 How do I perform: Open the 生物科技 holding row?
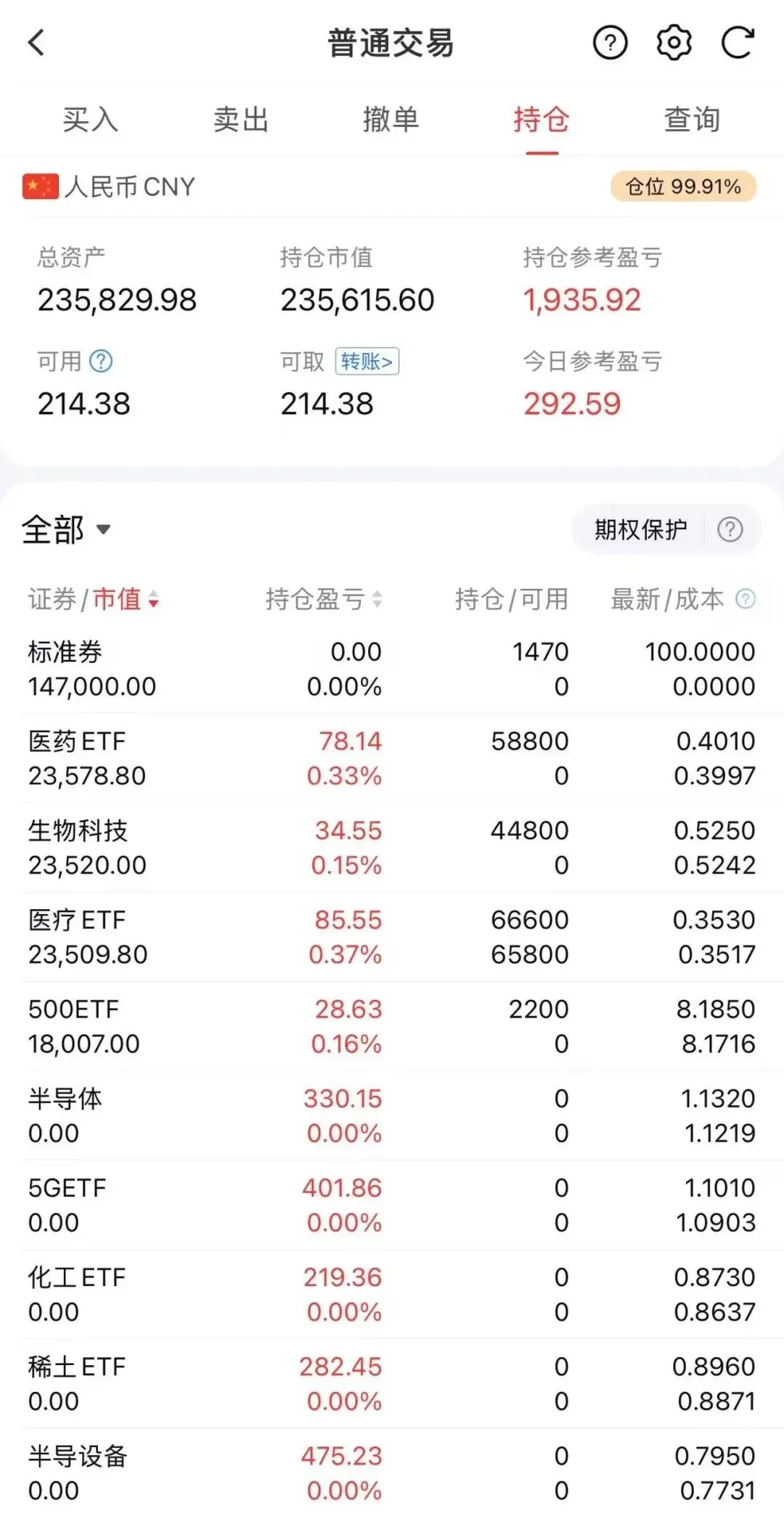click(392, 847)
